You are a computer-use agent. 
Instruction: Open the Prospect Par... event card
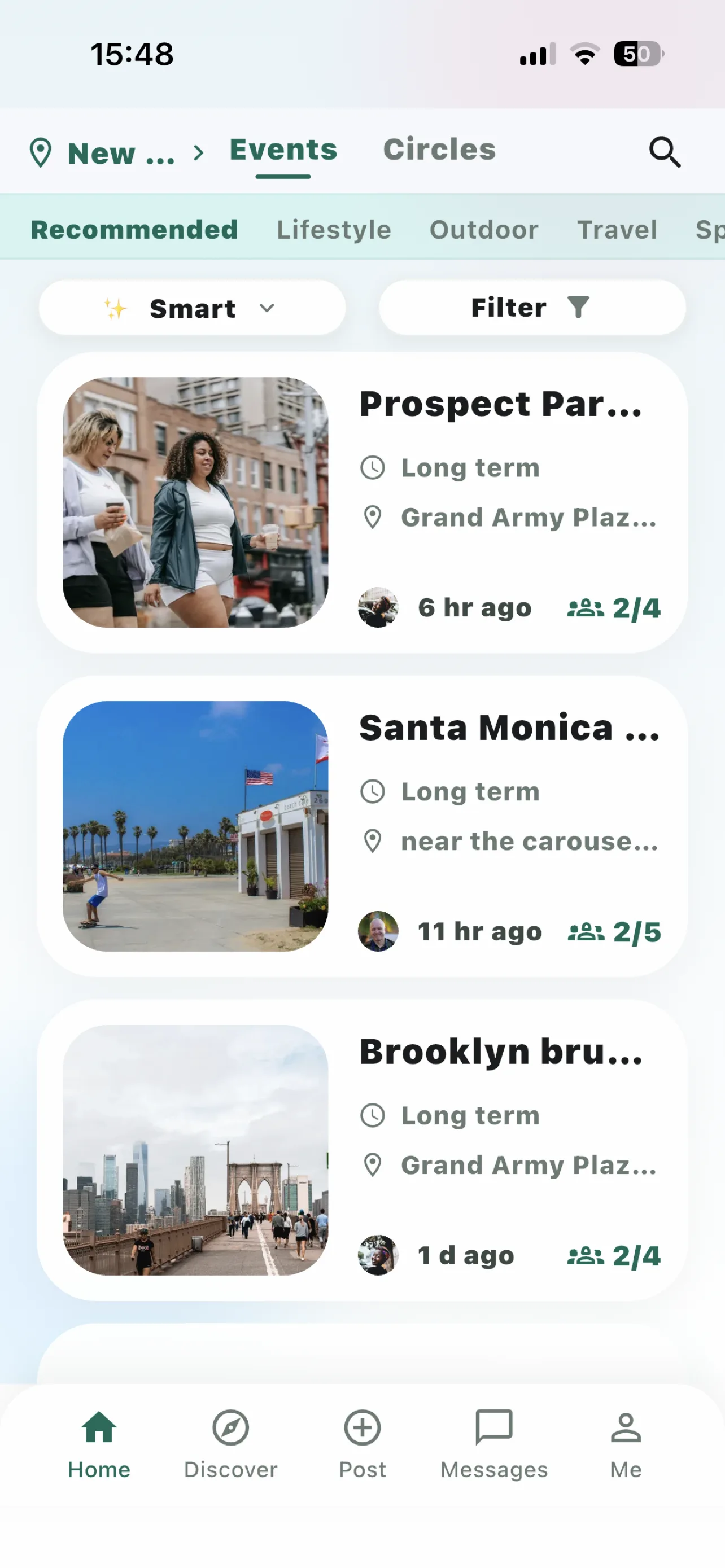[x=362, y=503]
